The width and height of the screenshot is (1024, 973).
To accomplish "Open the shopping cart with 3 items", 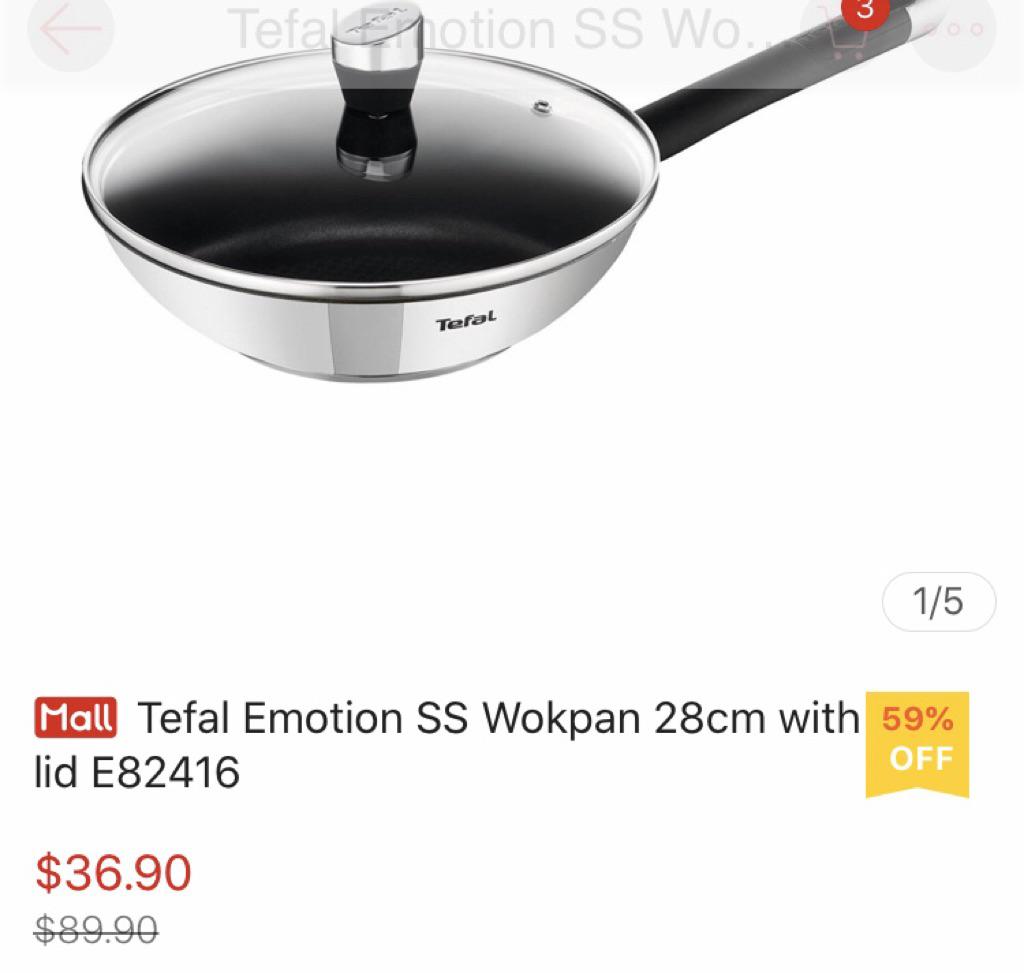I will click(x=844, y=31).
